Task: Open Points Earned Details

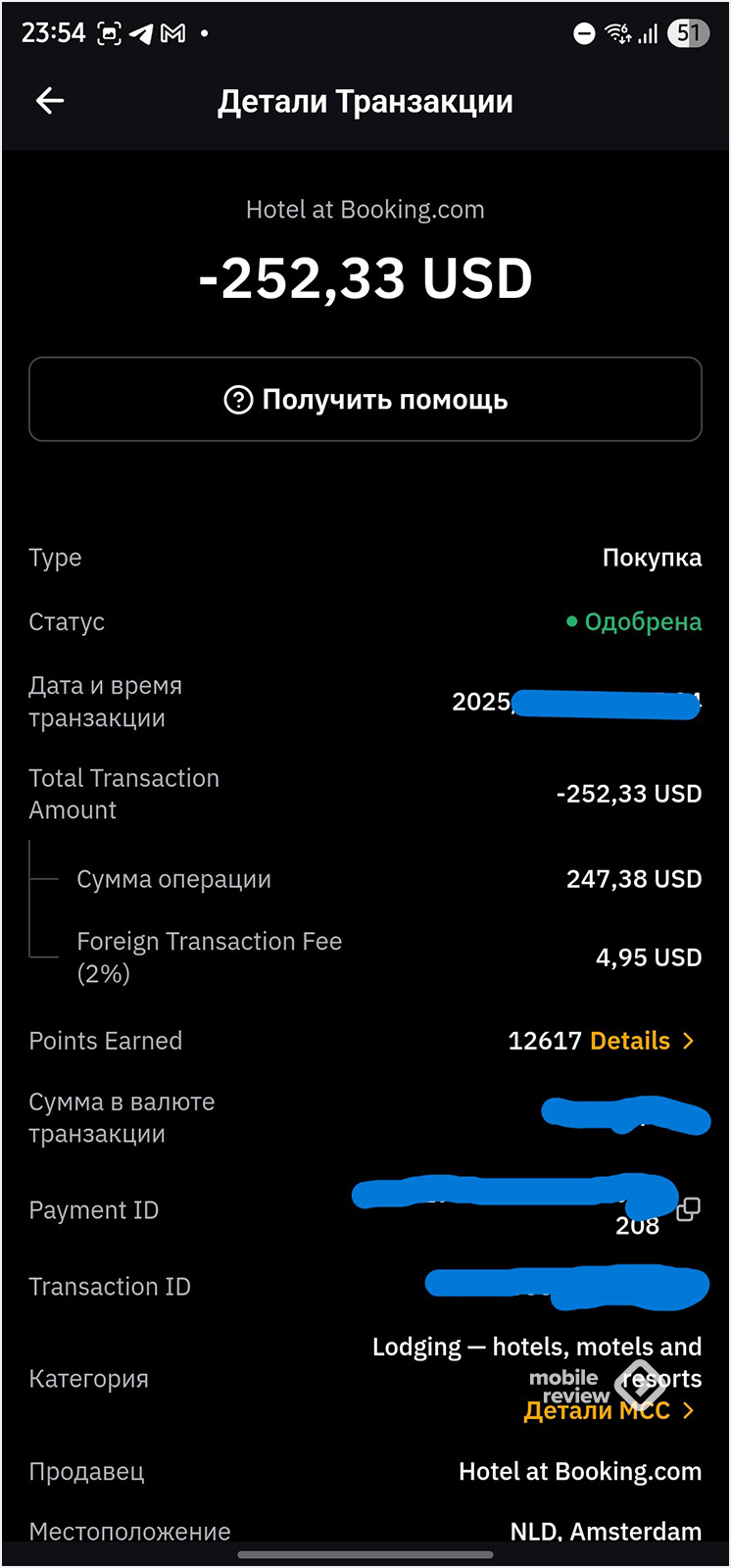Action: (x=642, y=1041)
